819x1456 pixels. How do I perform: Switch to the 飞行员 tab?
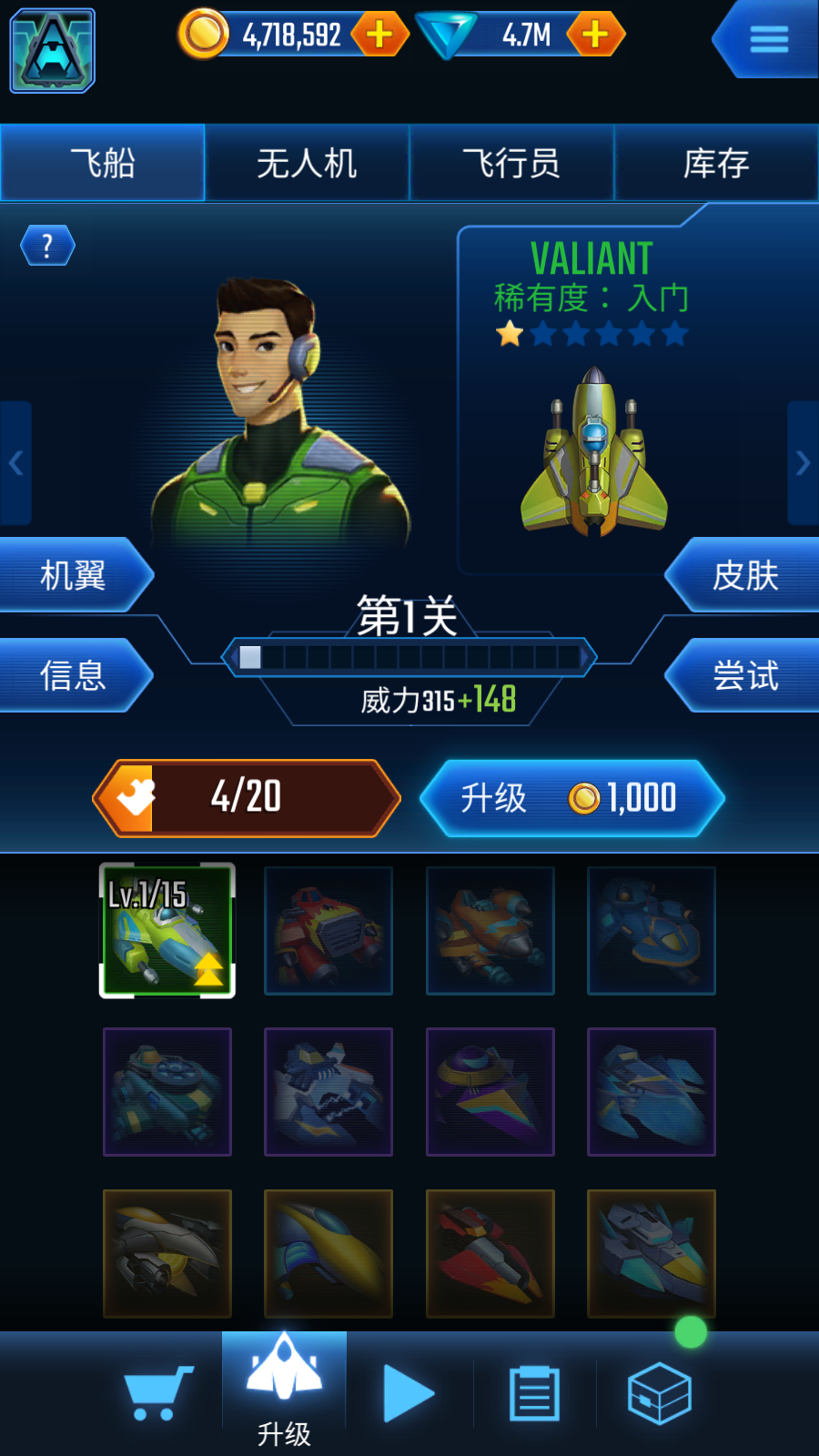(511, 164)
